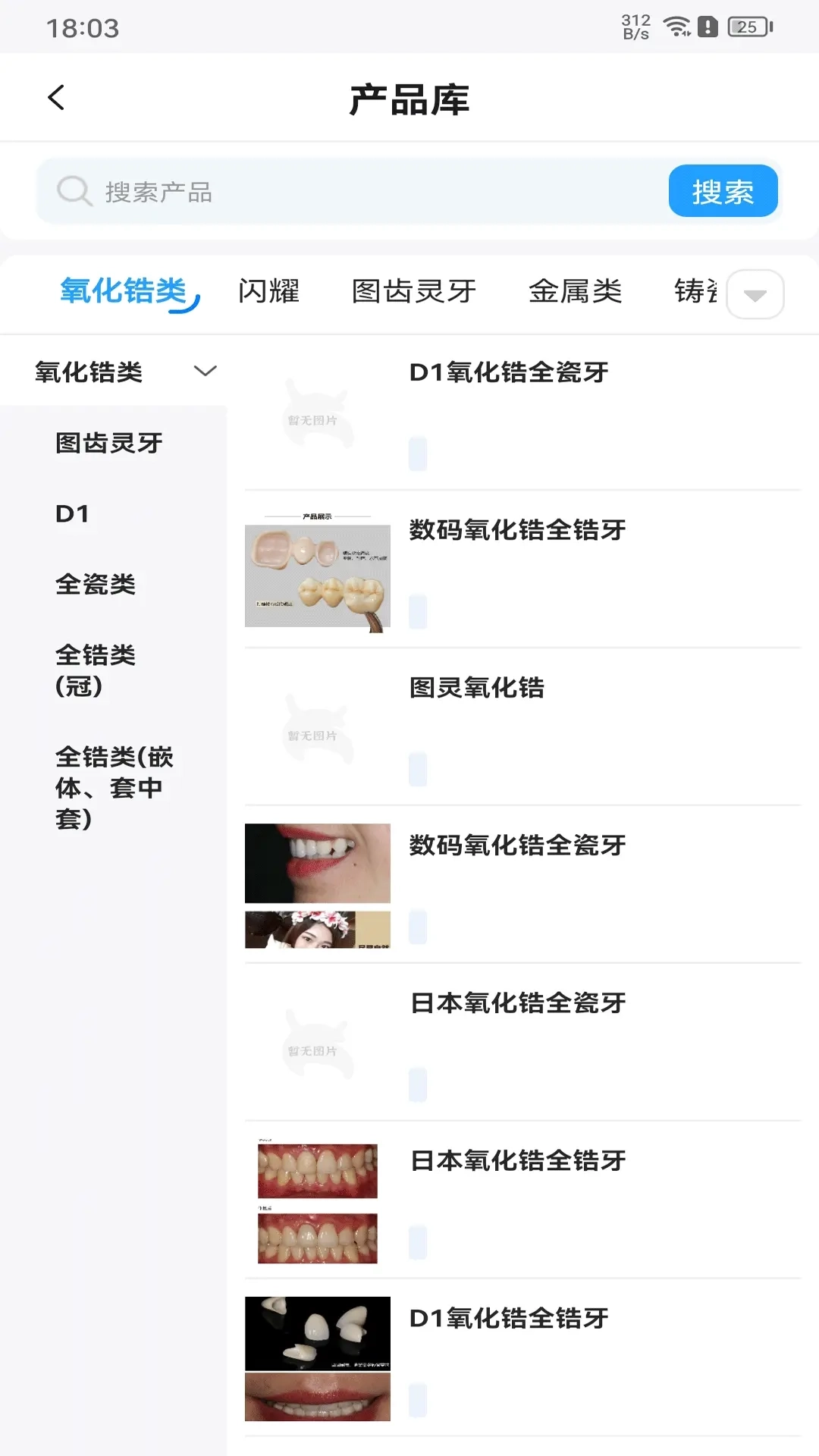This screenshot has width=819, height=1456.
Task: Select the 全锆类(冠) subcategory
Action: tap(97, 673)
